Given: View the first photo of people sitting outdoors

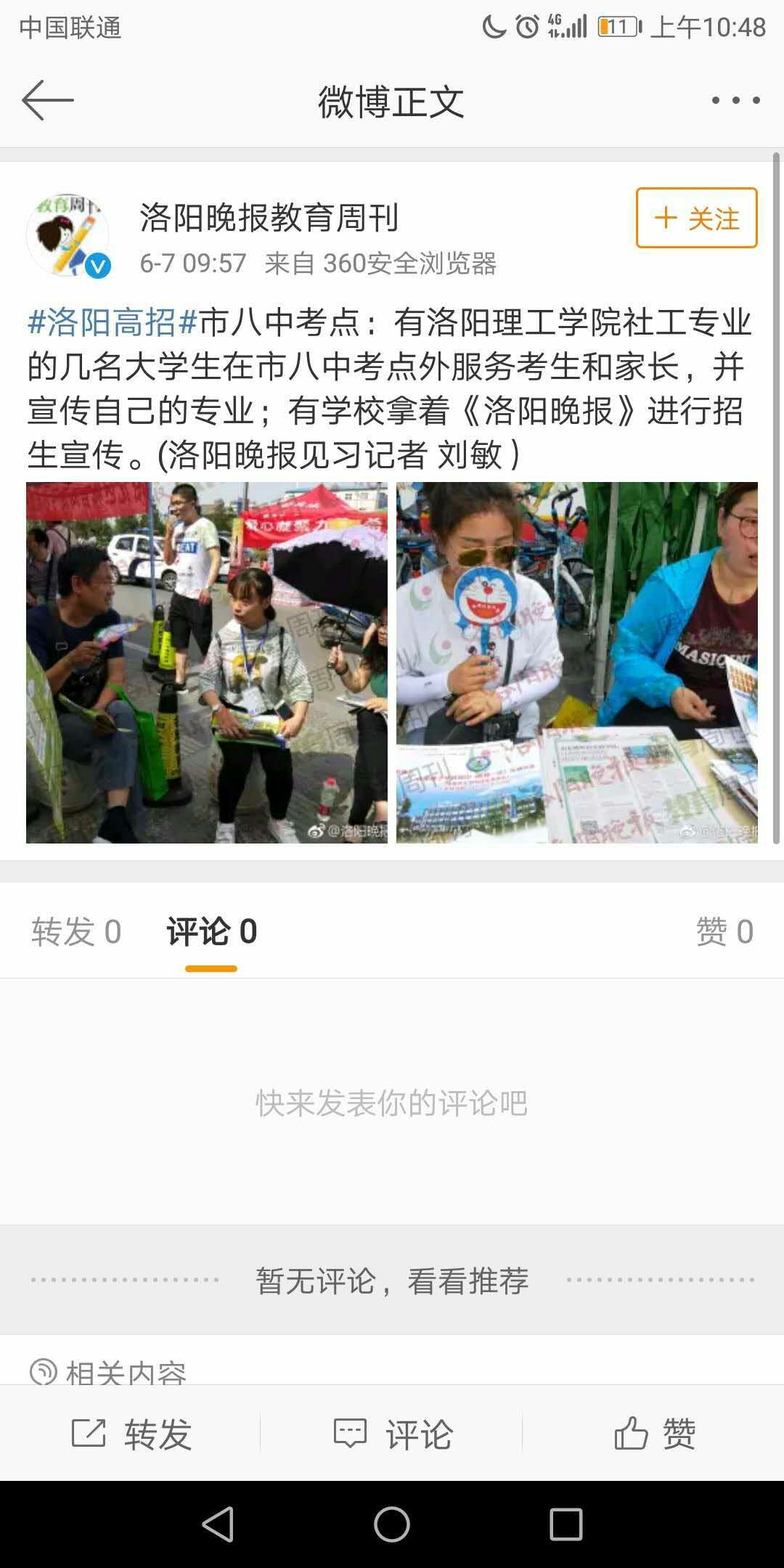Looking at the screenshot, I should pyautogui.click(x=207, y=663).
